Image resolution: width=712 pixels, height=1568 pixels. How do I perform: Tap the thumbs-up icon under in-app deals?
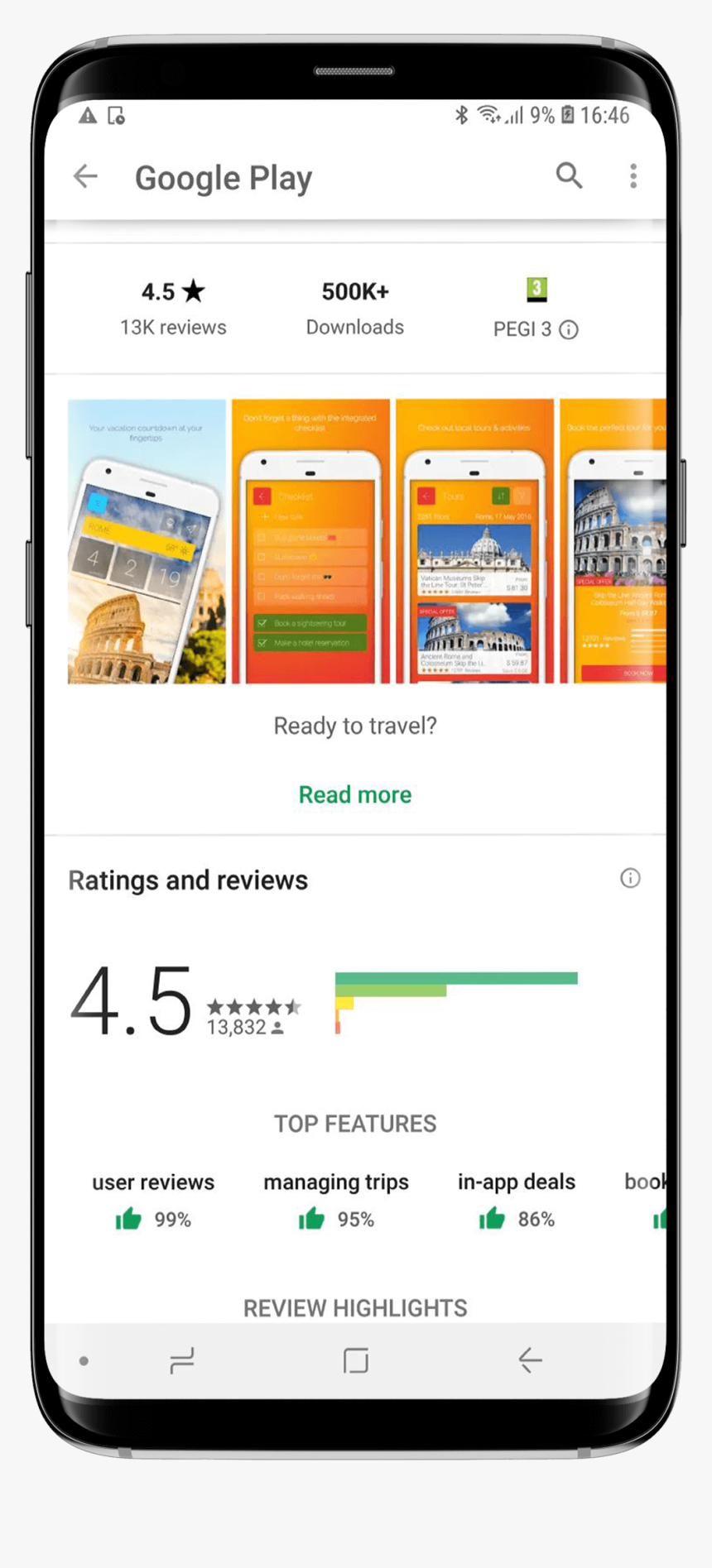point(490,1218)
